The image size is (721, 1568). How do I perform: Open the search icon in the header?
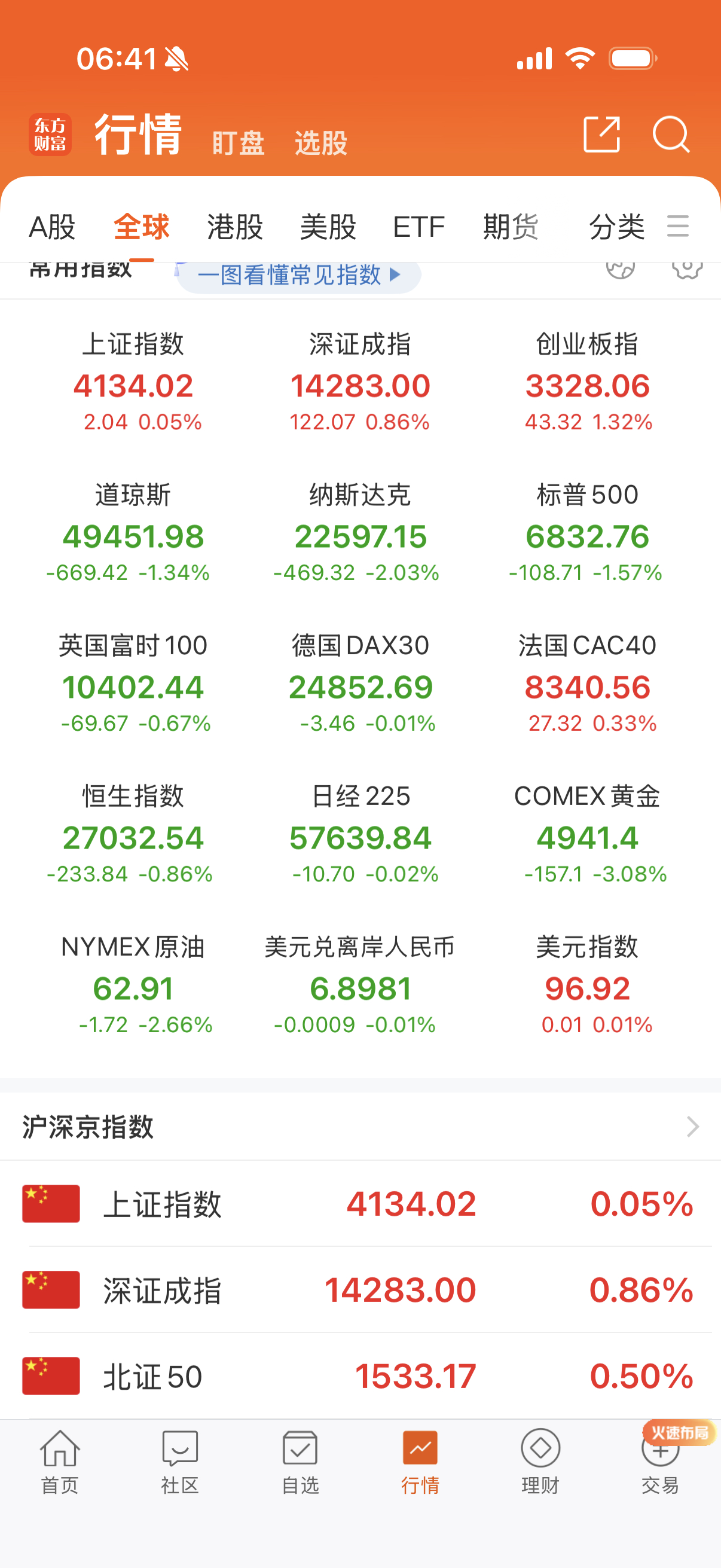671,135
